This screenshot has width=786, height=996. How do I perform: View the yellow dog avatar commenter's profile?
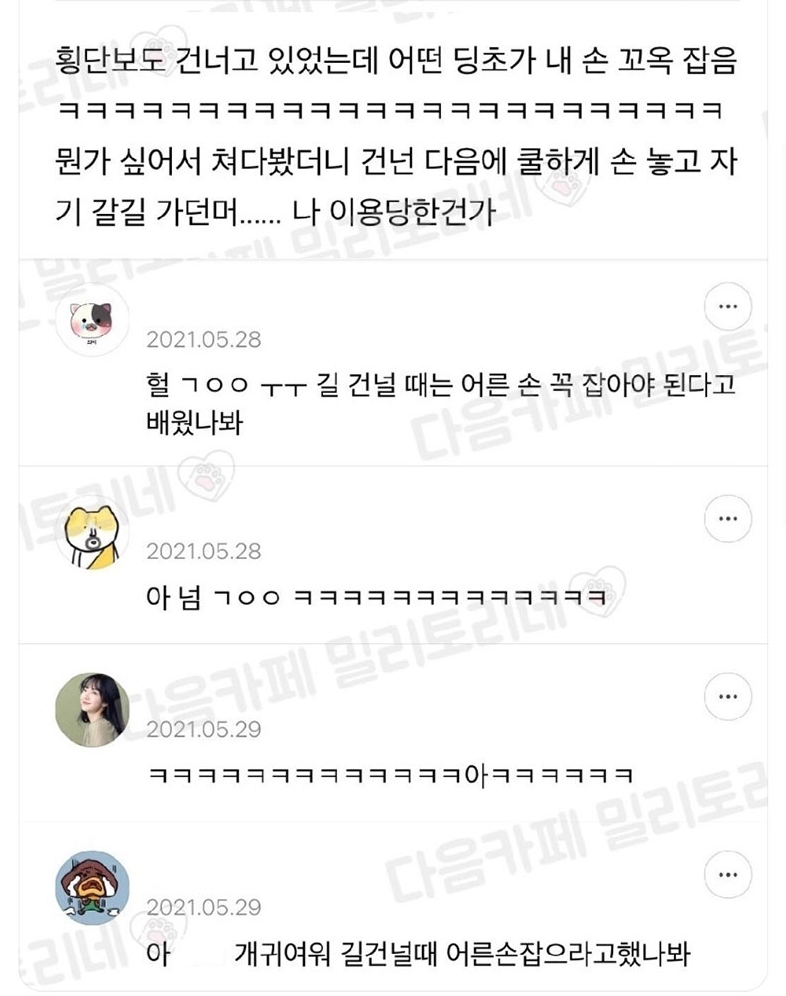click(92, 533)
